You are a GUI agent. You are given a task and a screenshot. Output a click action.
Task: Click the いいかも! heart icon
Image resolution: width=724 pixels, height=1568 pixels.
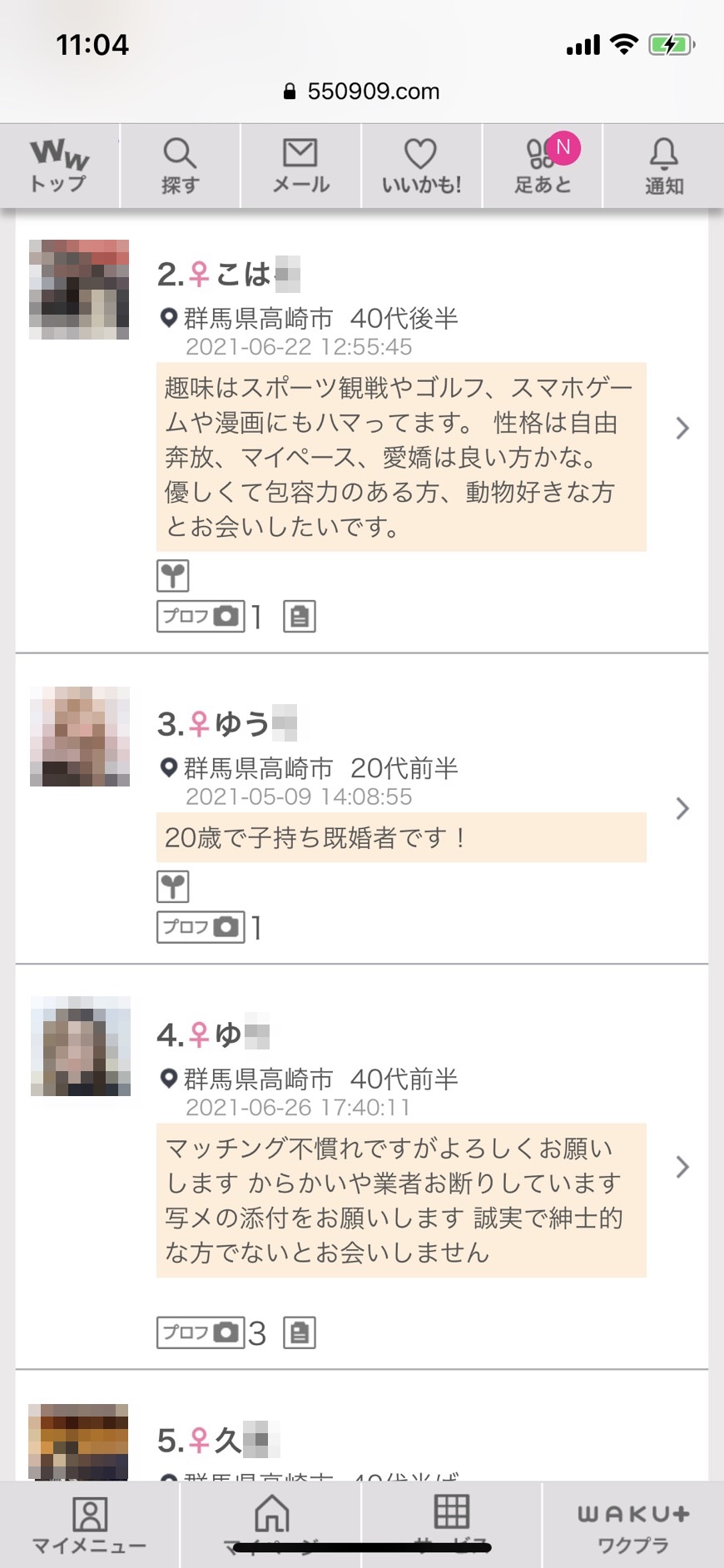click(421, 165)
